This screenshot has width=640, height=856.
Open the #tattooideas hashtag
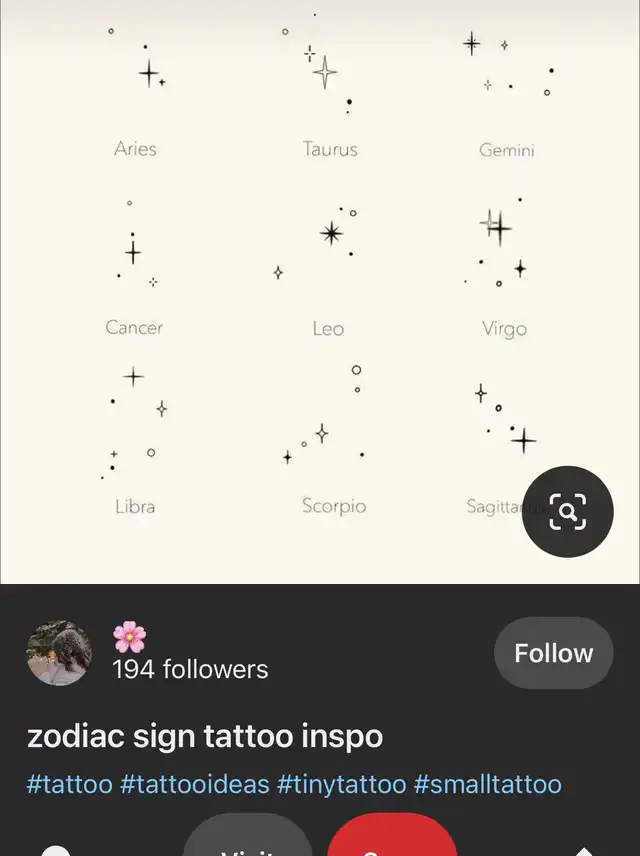tap(194, 784)
